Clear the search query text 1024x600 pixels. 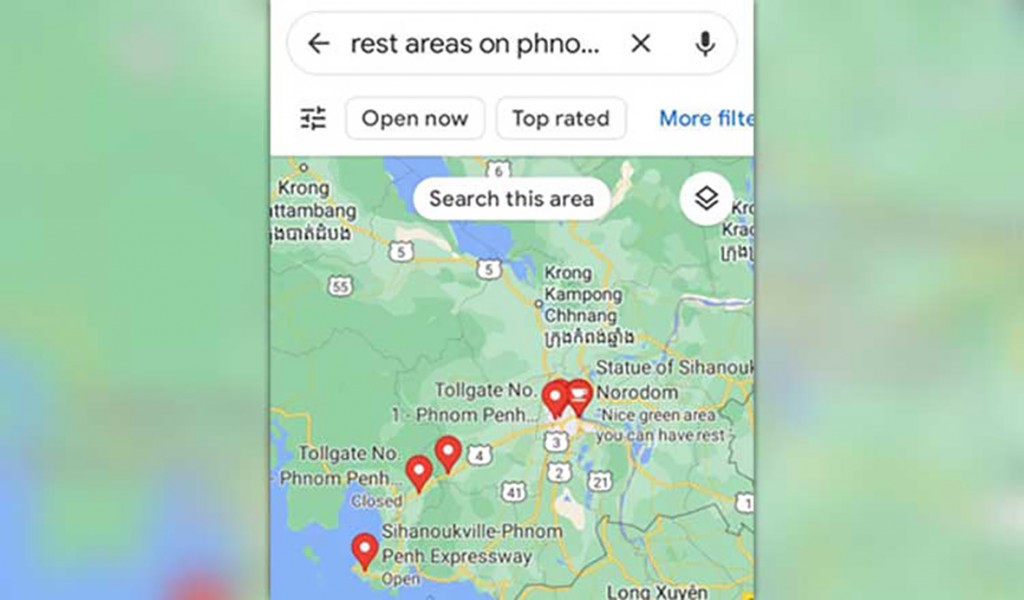[x=640, y=44]
